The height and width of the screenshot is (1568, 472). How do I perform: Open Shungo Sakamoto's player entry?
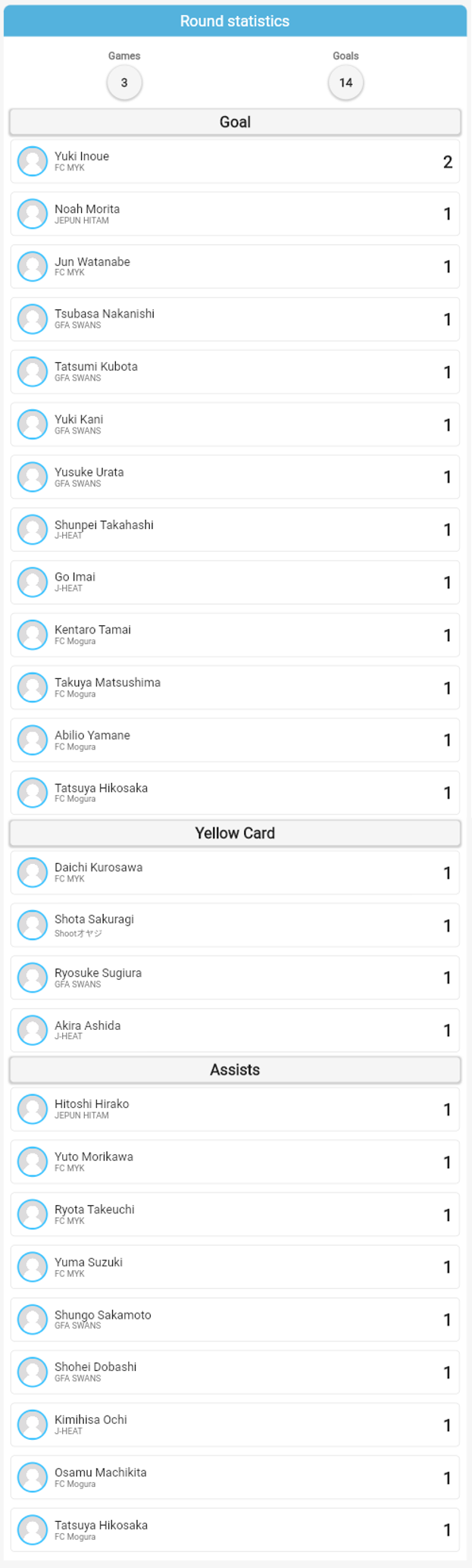[x=235, y=1319]
